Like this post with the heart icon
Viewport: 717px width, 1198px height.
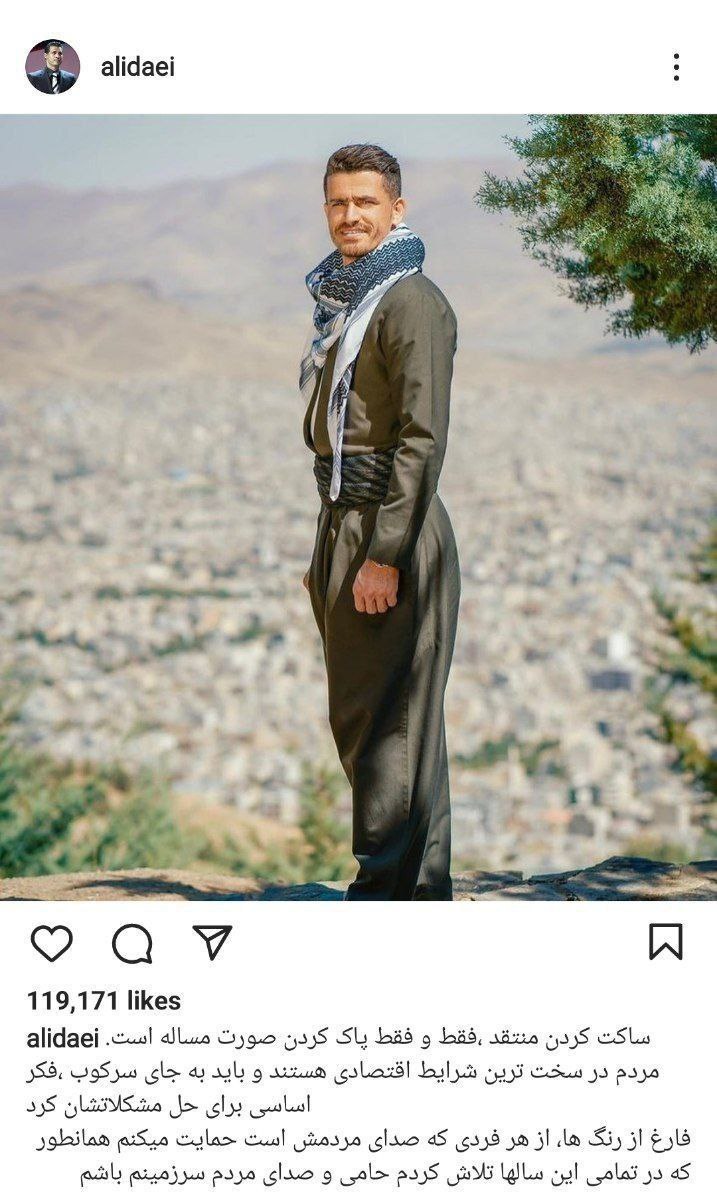coord(51,942)
